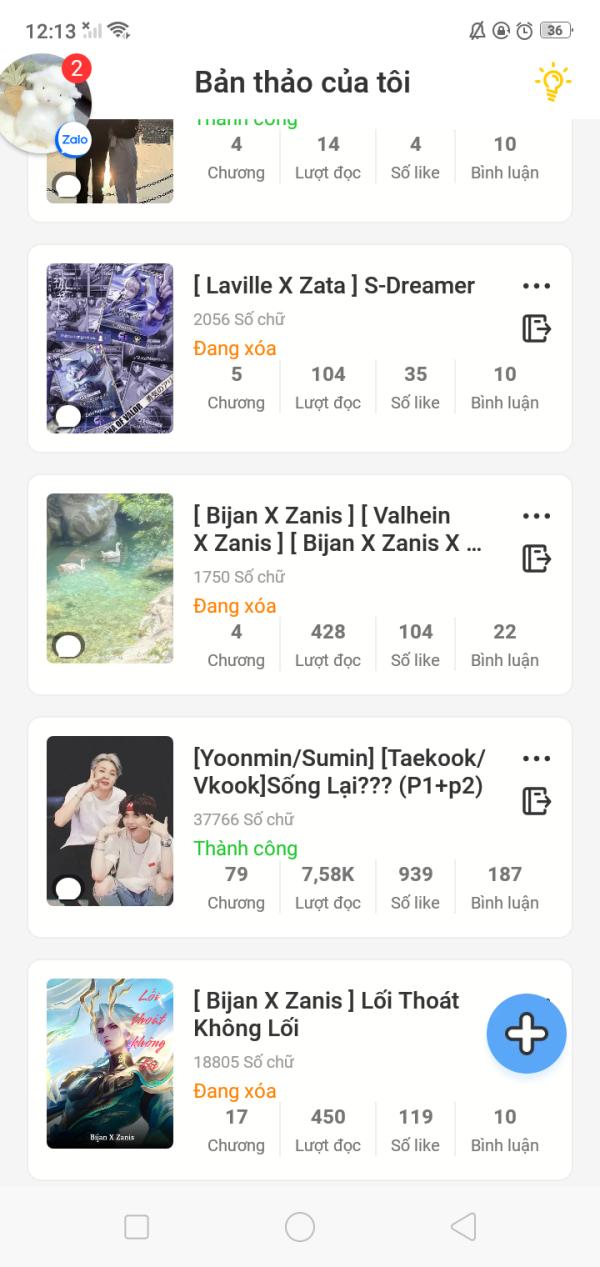Open the Lối Thoát Không Lối draft

326,1014
